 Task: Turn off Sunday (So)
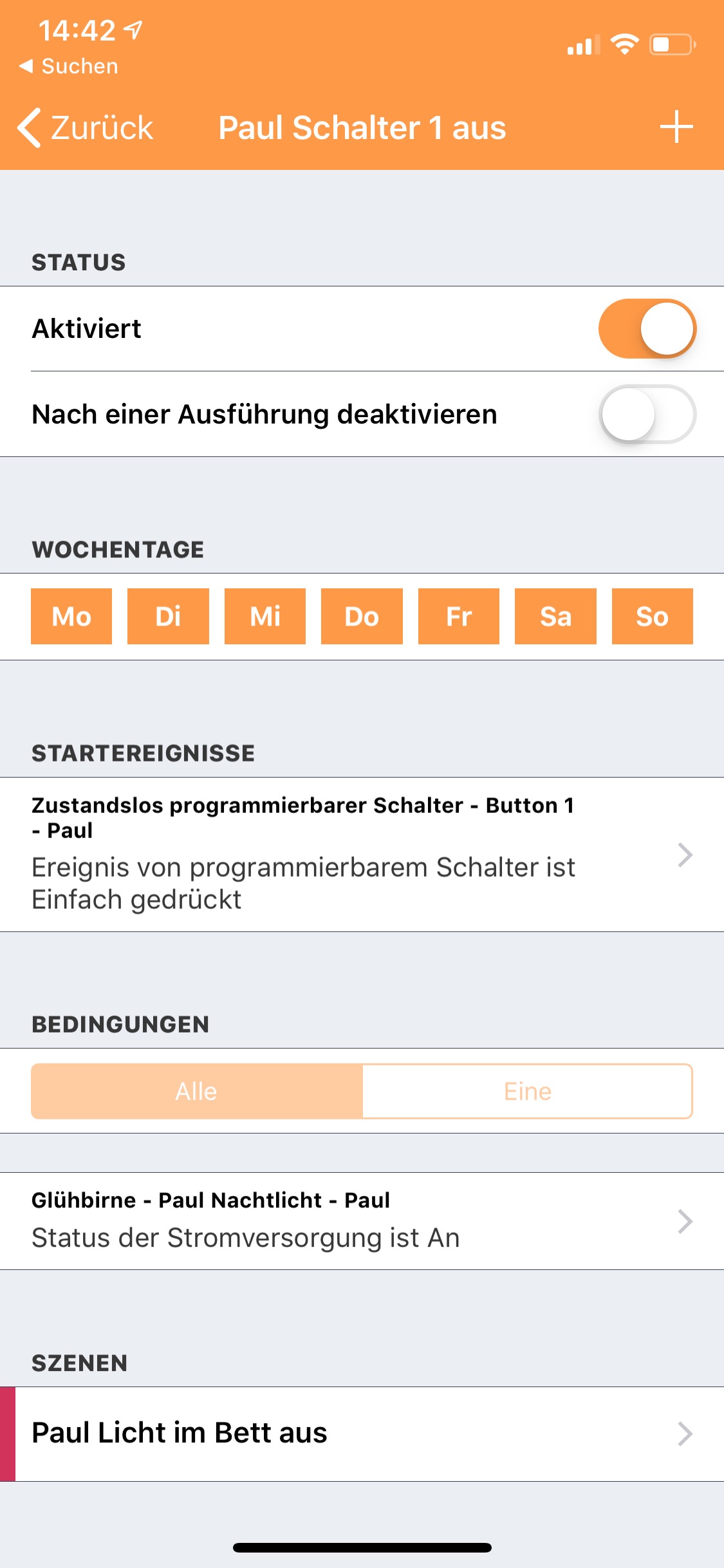(x=652, y=616)
